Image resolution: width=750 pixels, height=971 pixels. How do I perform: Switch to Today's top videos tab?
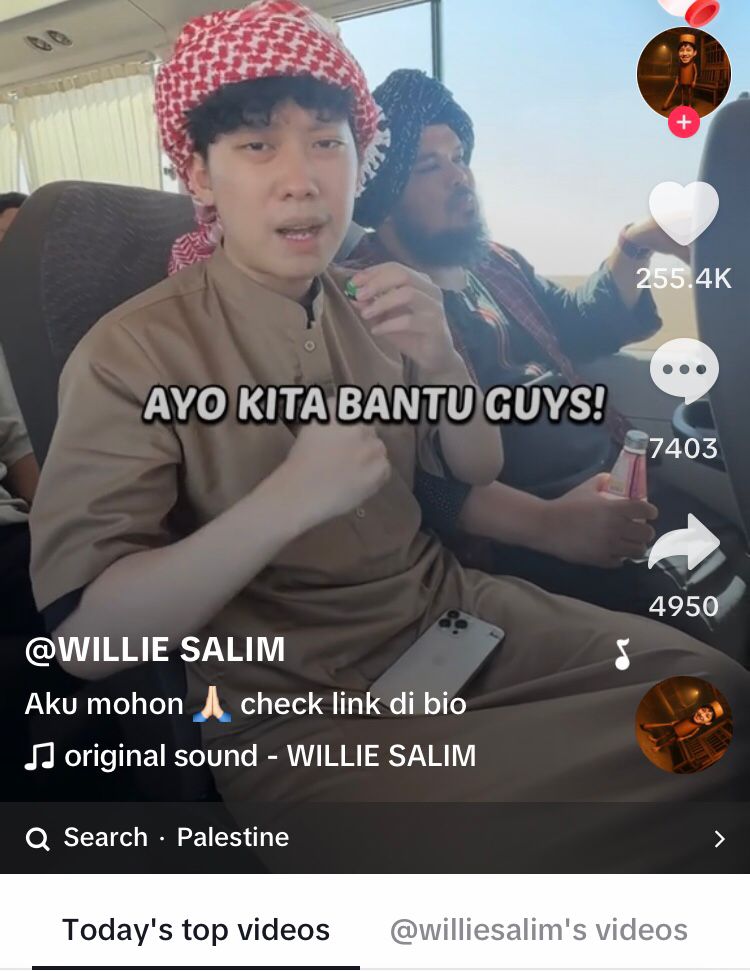pos(196,930)
